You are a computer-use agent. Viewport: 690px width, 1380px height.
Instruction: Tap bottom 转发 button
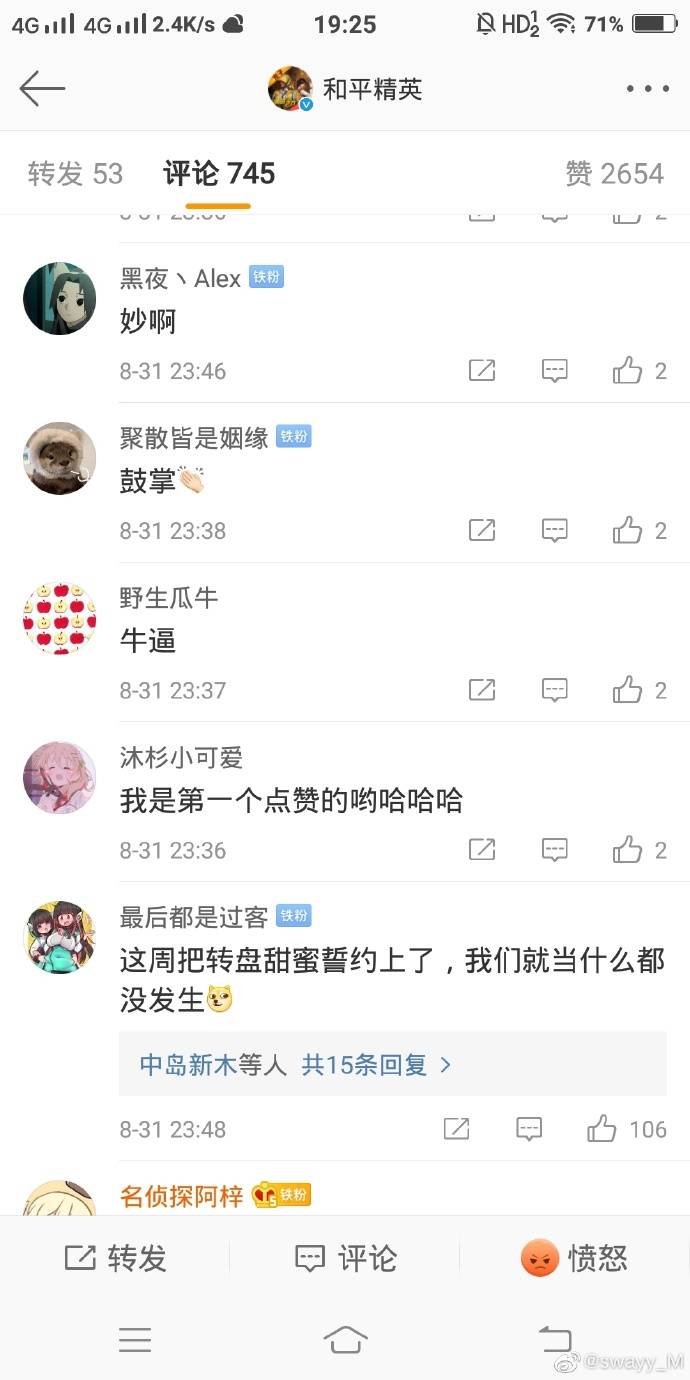point(115,1258)
